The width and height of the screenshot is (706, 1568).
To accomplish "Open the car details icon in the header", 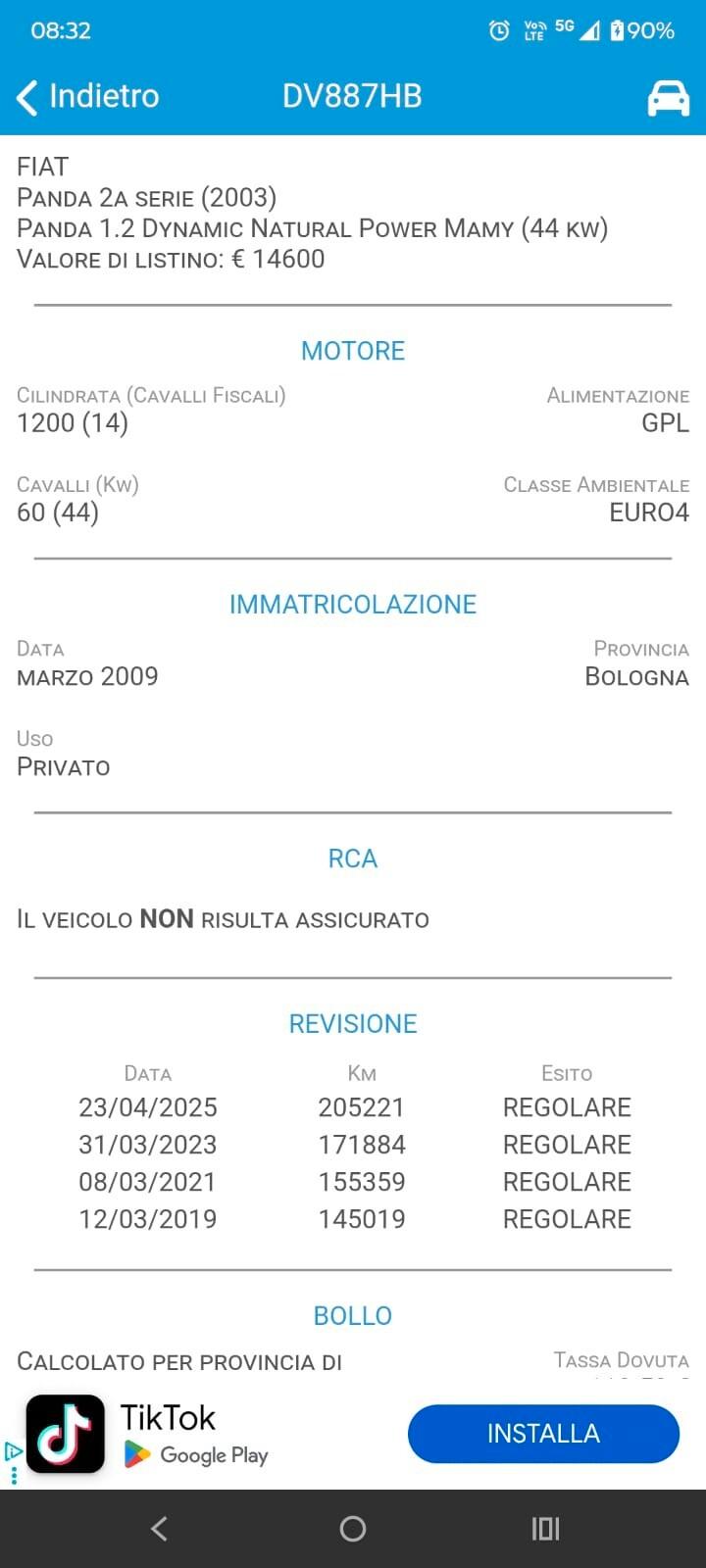I will 668,96.
